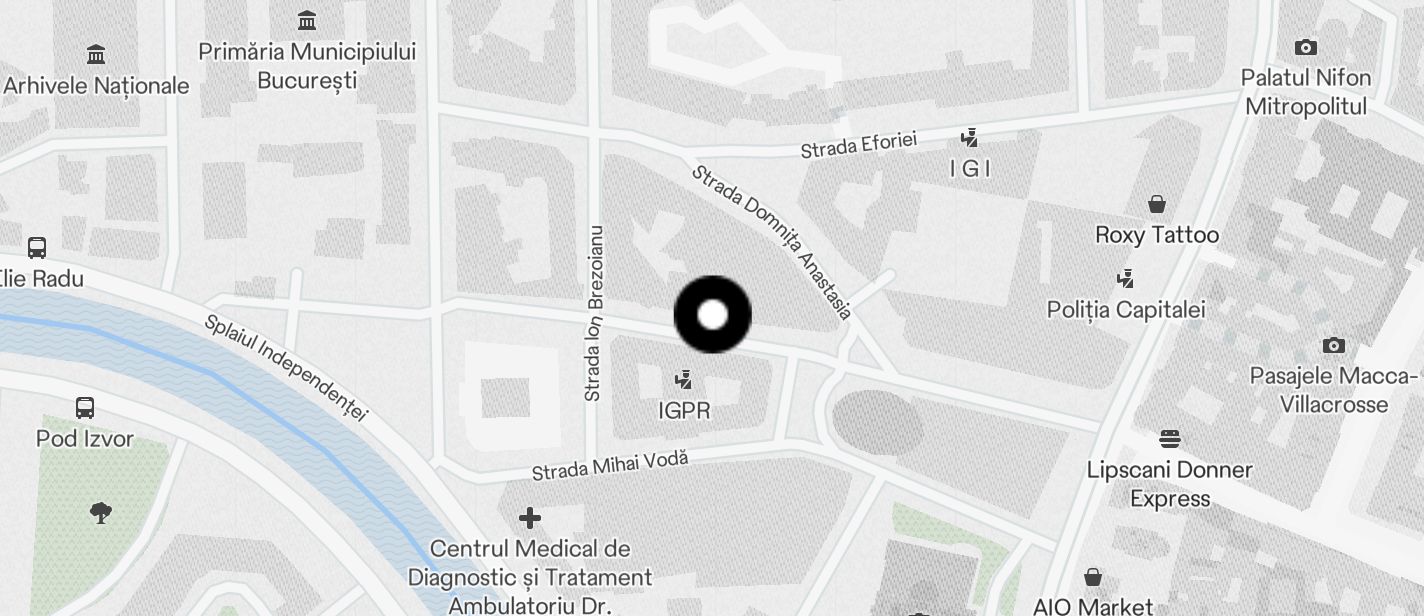Image resolution: width=1424 pixels, height=616 pixels.
Task: Select the Poliția Capitalei map marker
Action: click(1125, 279)
